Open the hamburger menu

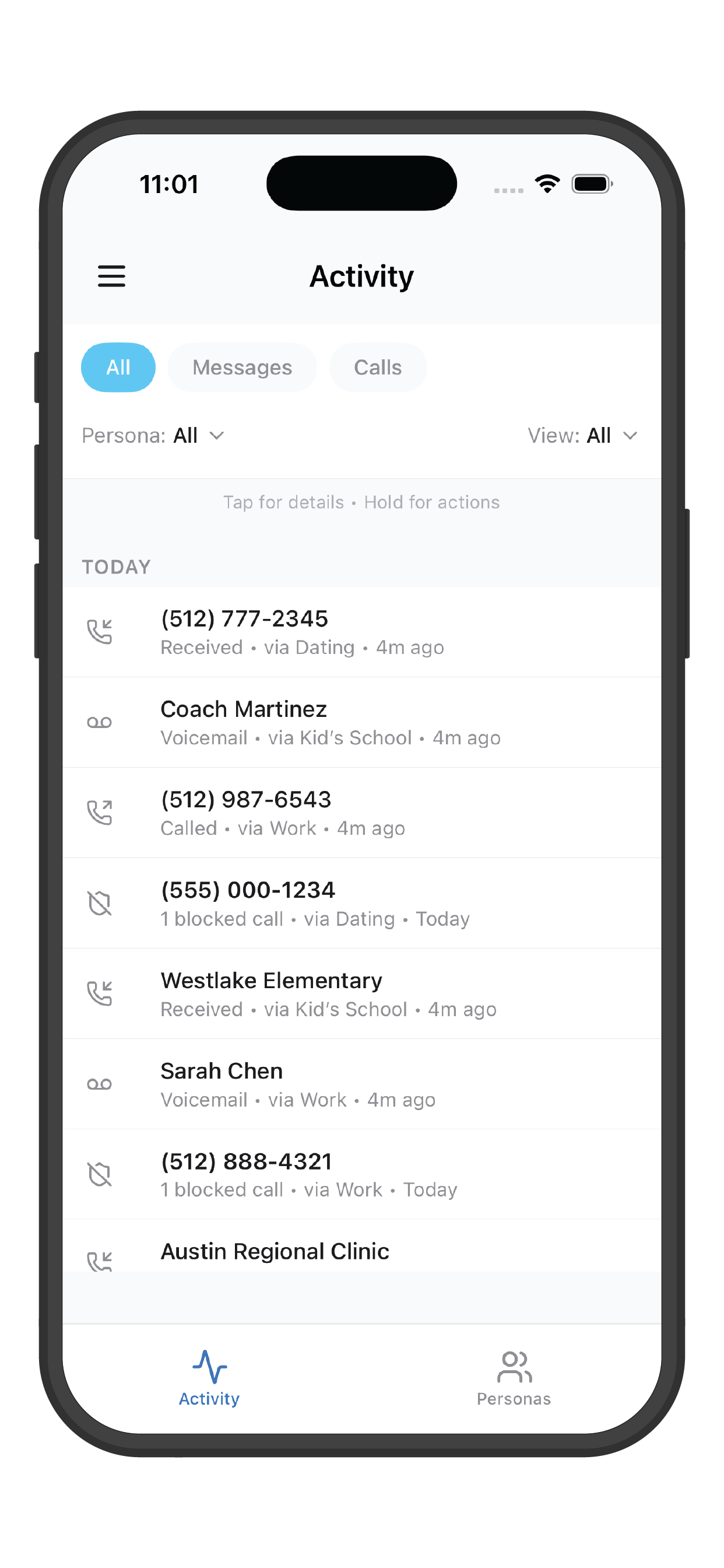click(111, 276)
